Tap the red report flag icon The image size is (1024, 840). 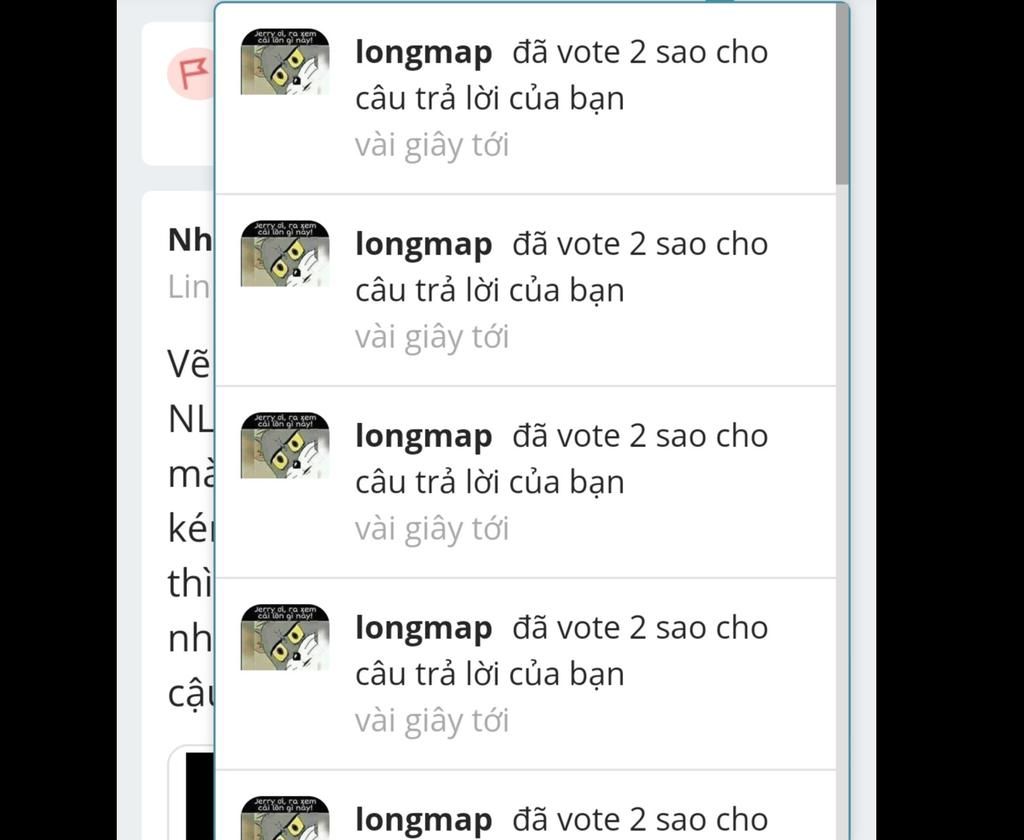click(x=192, y=73)
